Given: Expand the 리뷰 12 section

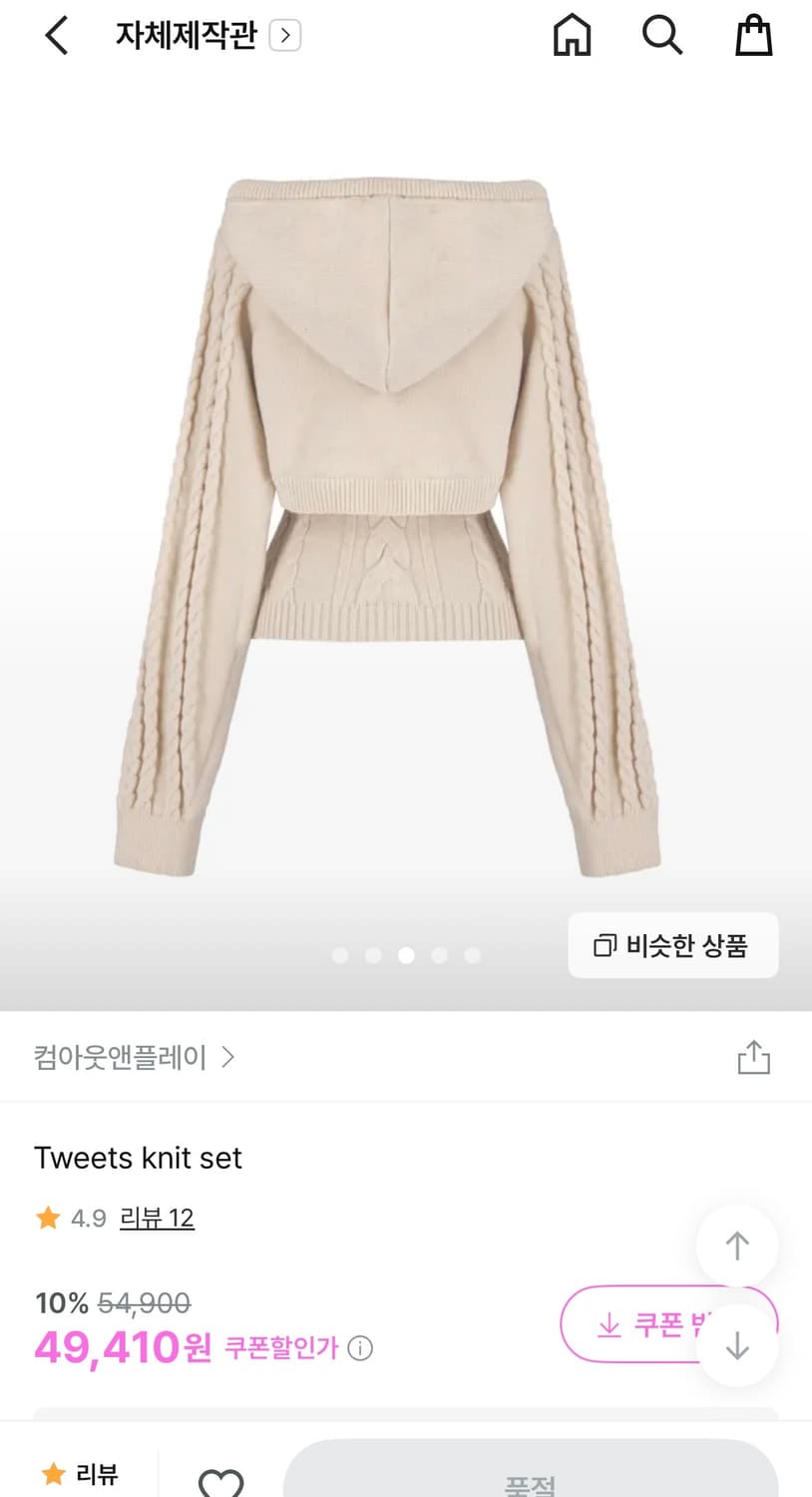Looking at the screenshot, I should pos(157,1218).
